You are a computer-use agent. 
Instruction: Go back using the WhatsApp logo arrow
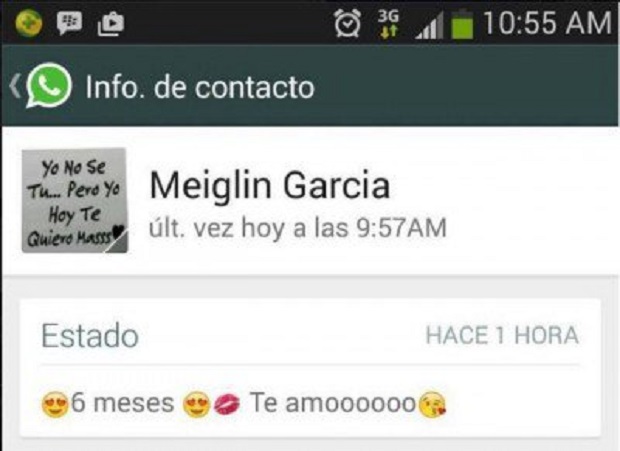40,86
